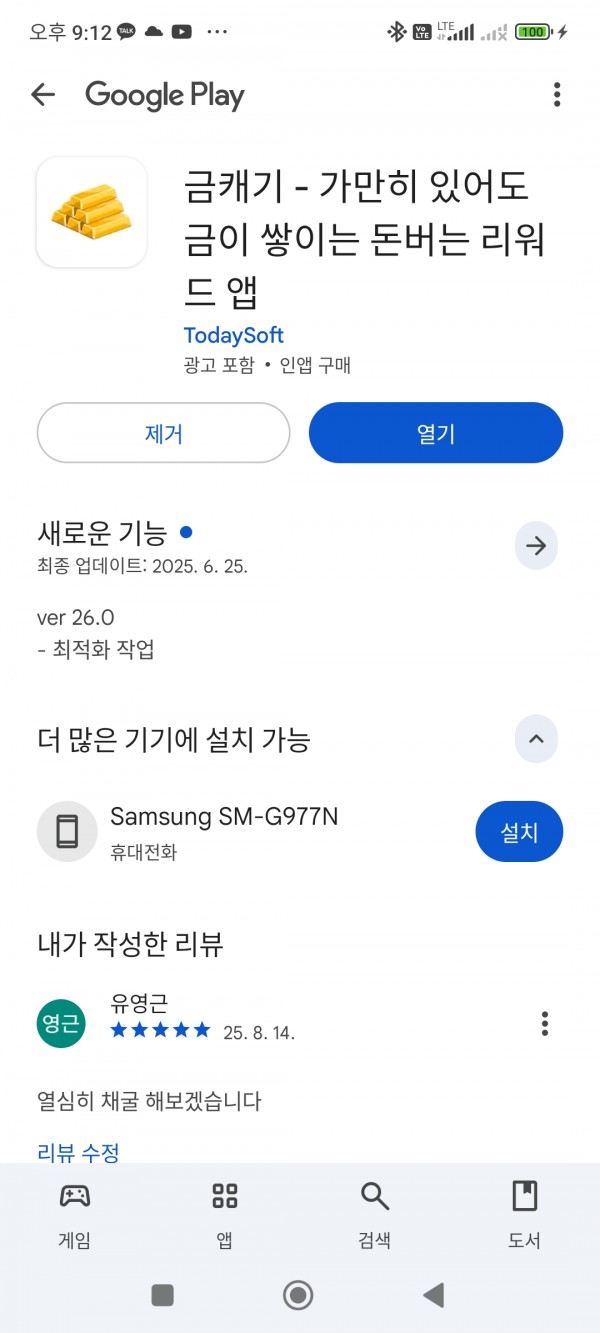
Task: Open 새로운 기능 details arrow
Action: tap(536, 546)
